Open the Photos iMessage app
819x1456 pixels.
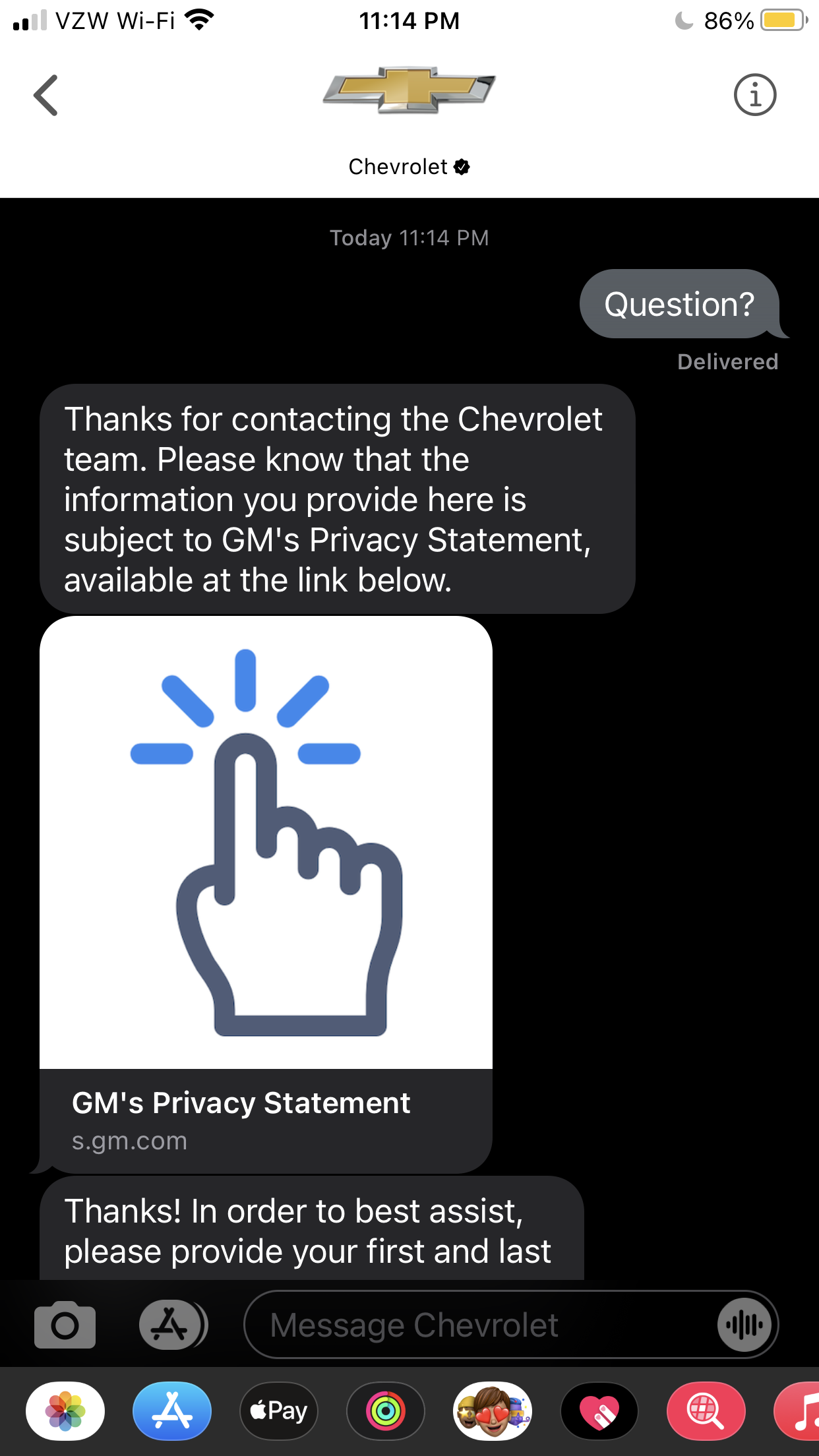click(65, 1412)
